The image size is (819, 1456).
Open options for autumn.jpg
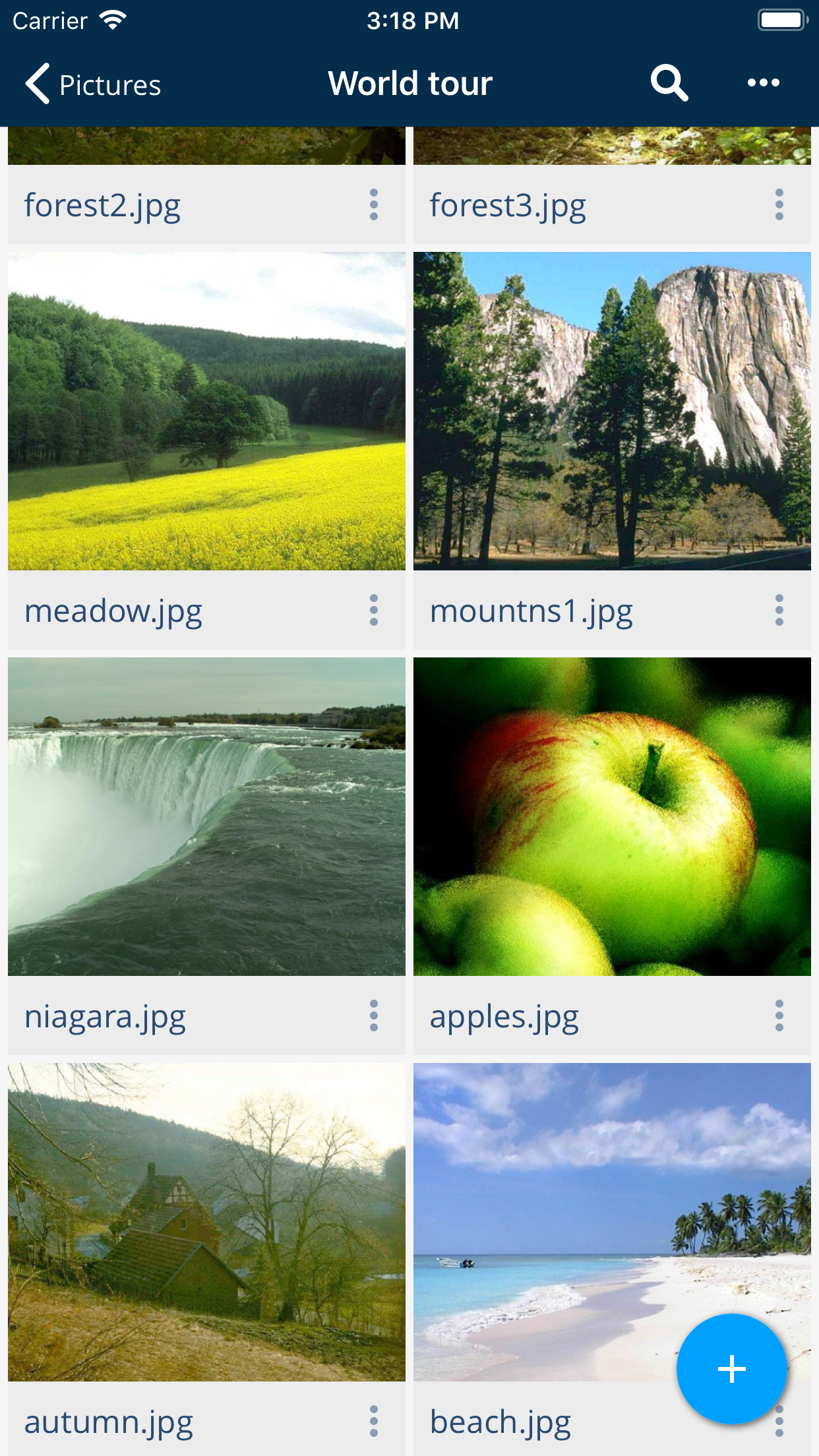pos(374,1422)
